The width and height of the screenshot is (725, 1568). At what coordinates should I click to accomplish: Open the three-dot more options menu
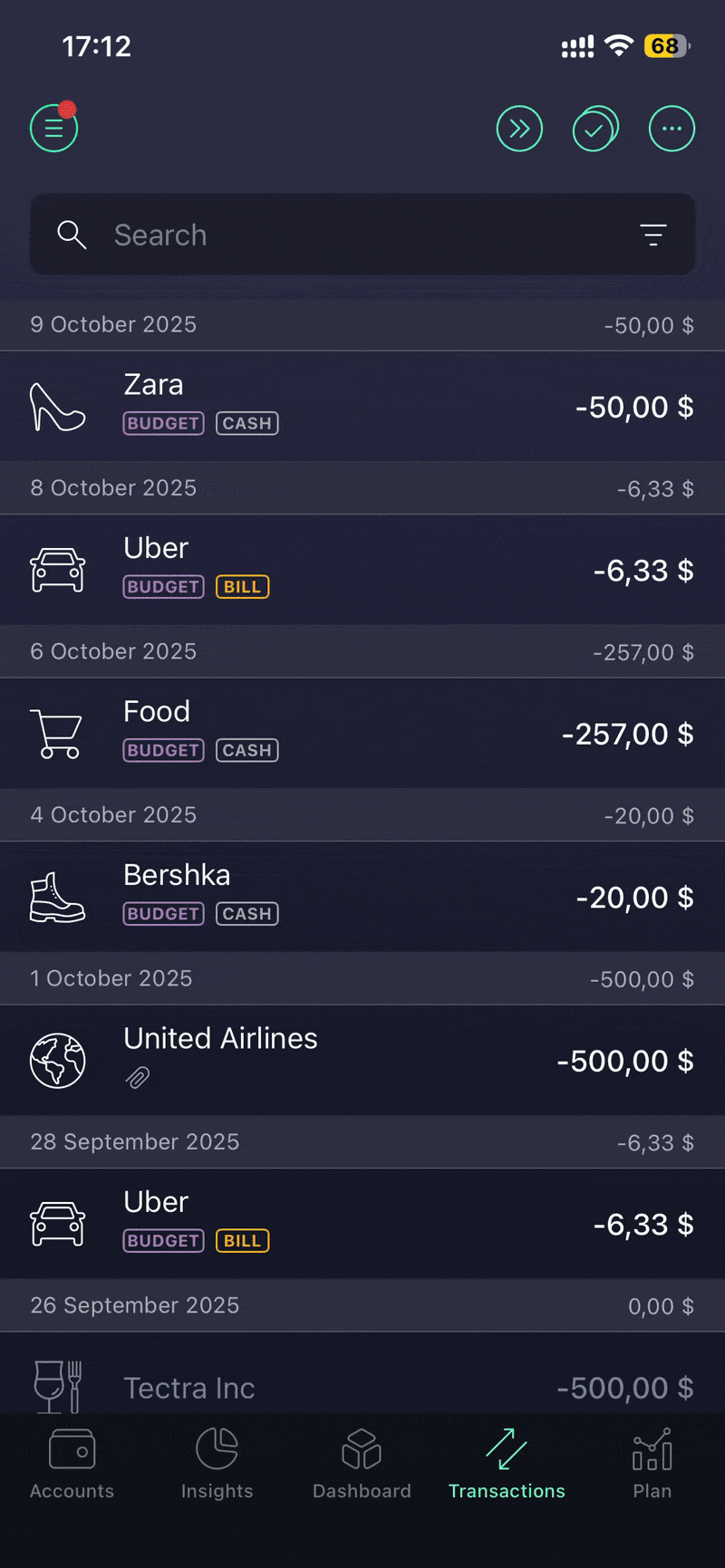672,129
